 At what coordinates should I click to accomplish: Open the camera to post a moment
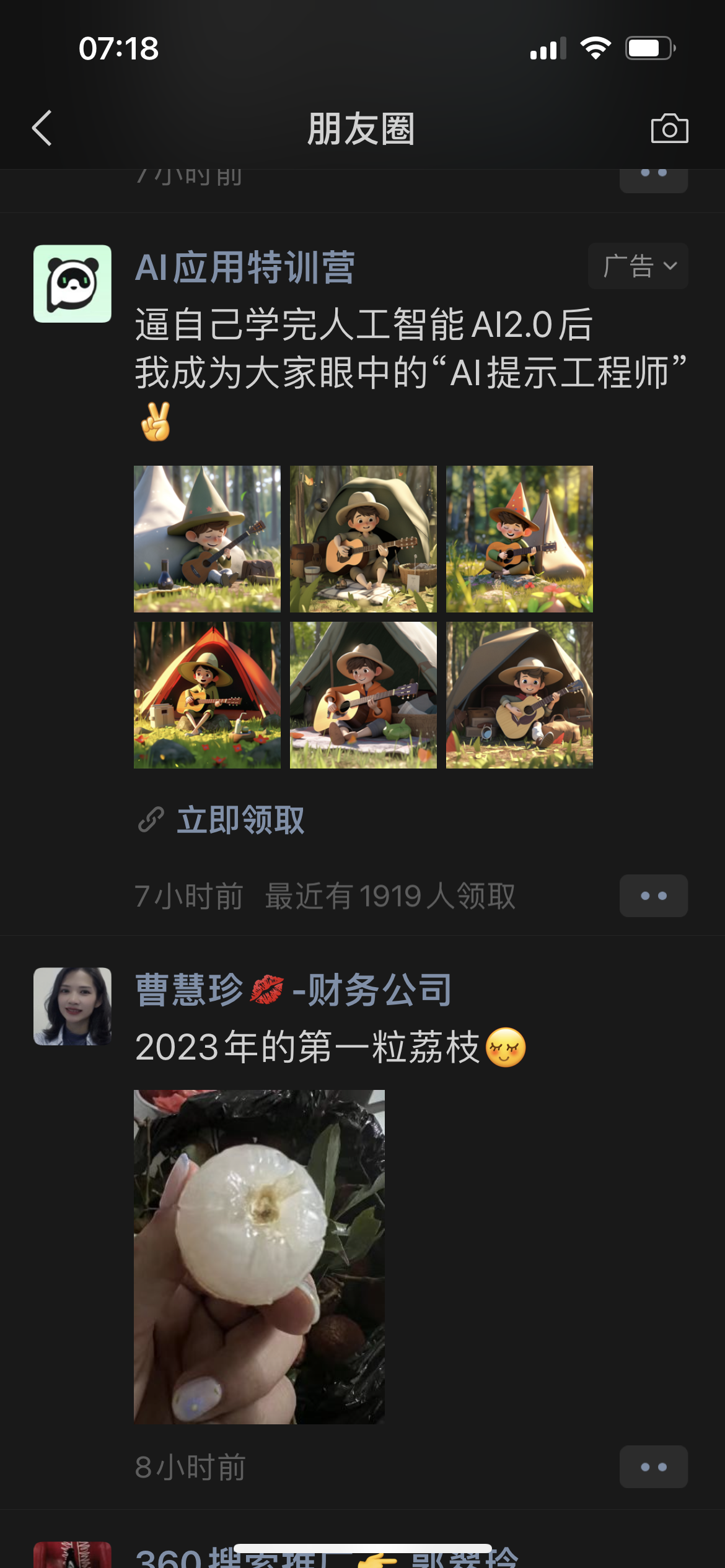pos(669,128)
